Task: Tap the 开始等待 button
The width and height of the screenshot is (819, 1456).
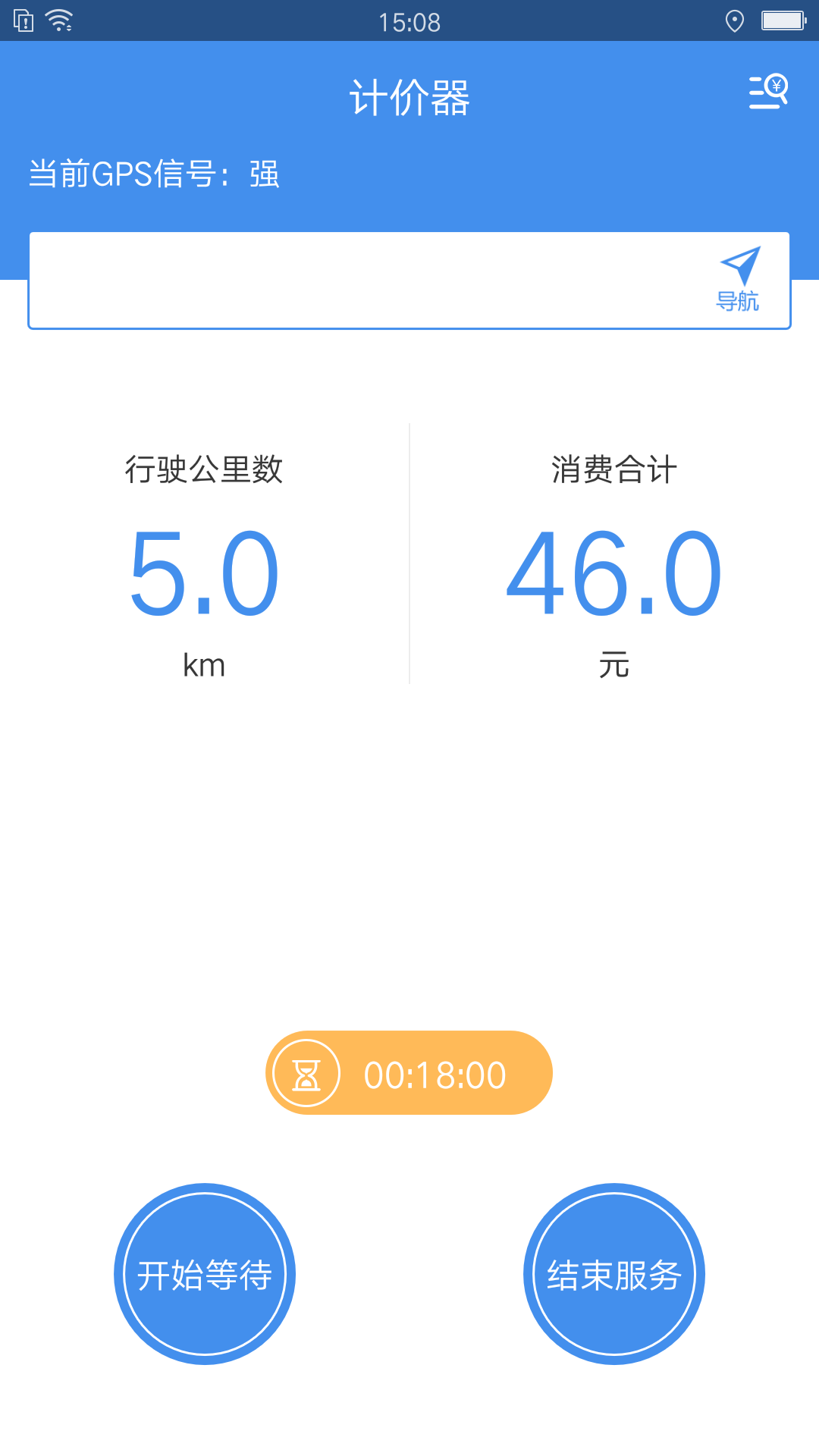Action: point(205,1274)
